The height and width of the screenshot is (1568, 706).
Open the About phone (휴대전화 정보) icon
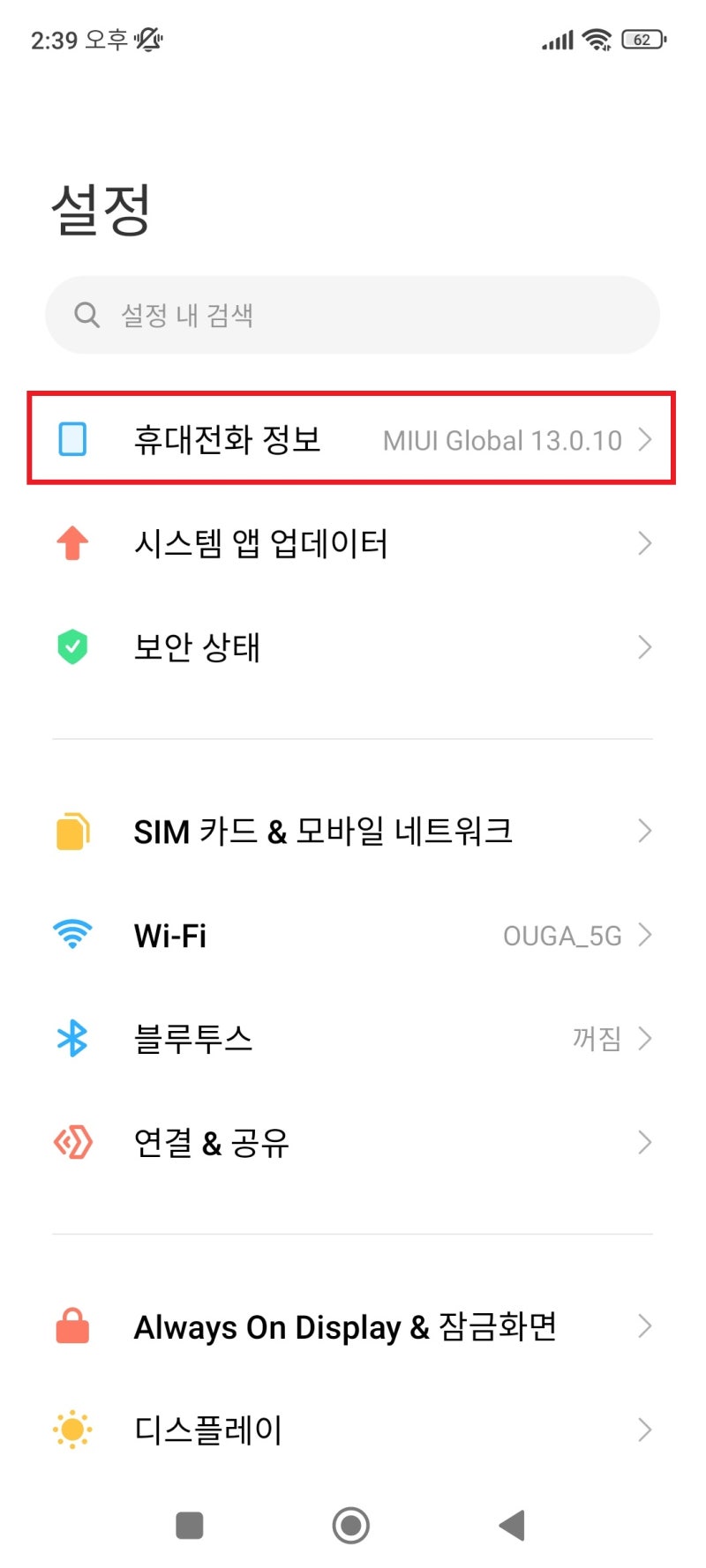point(73,438)
